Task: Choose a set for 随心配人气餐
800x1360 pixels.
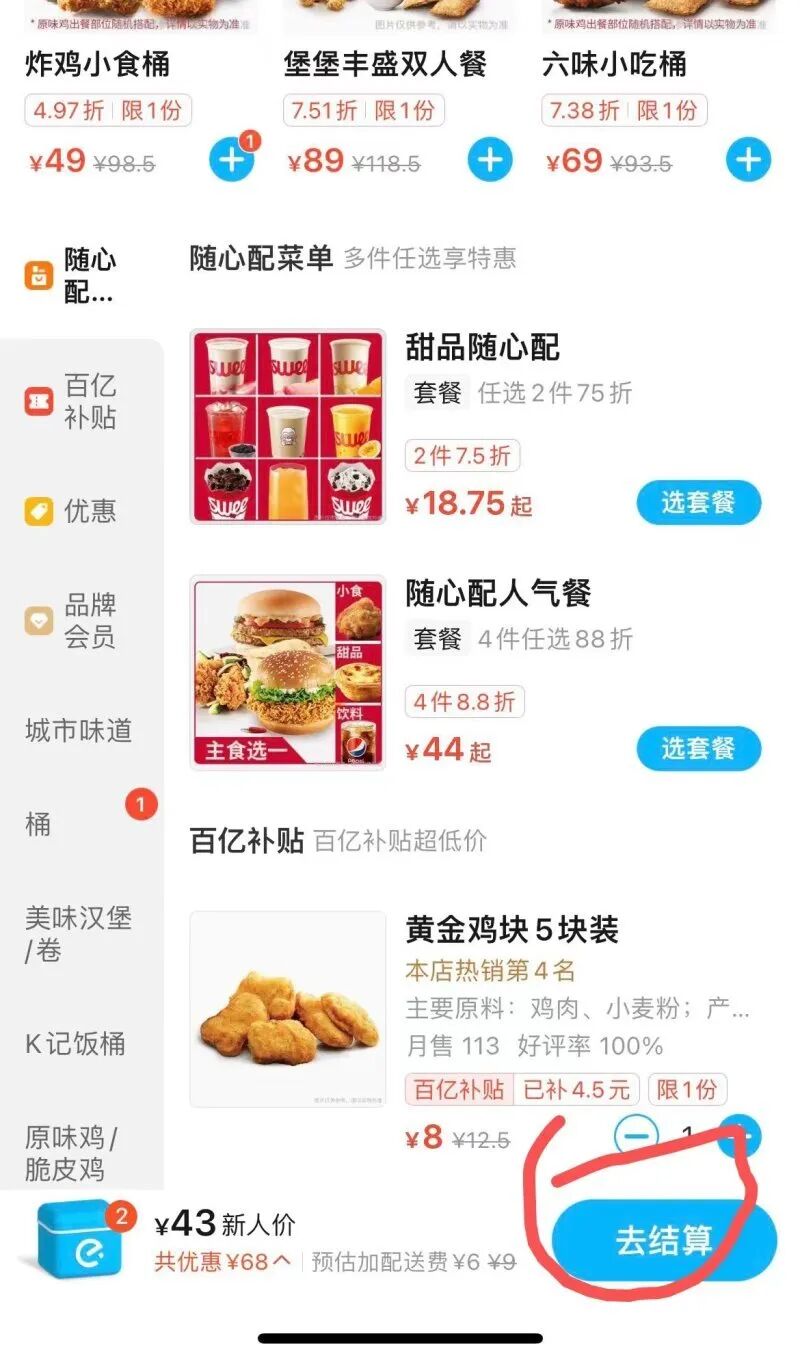Action: tap(698, 748)
